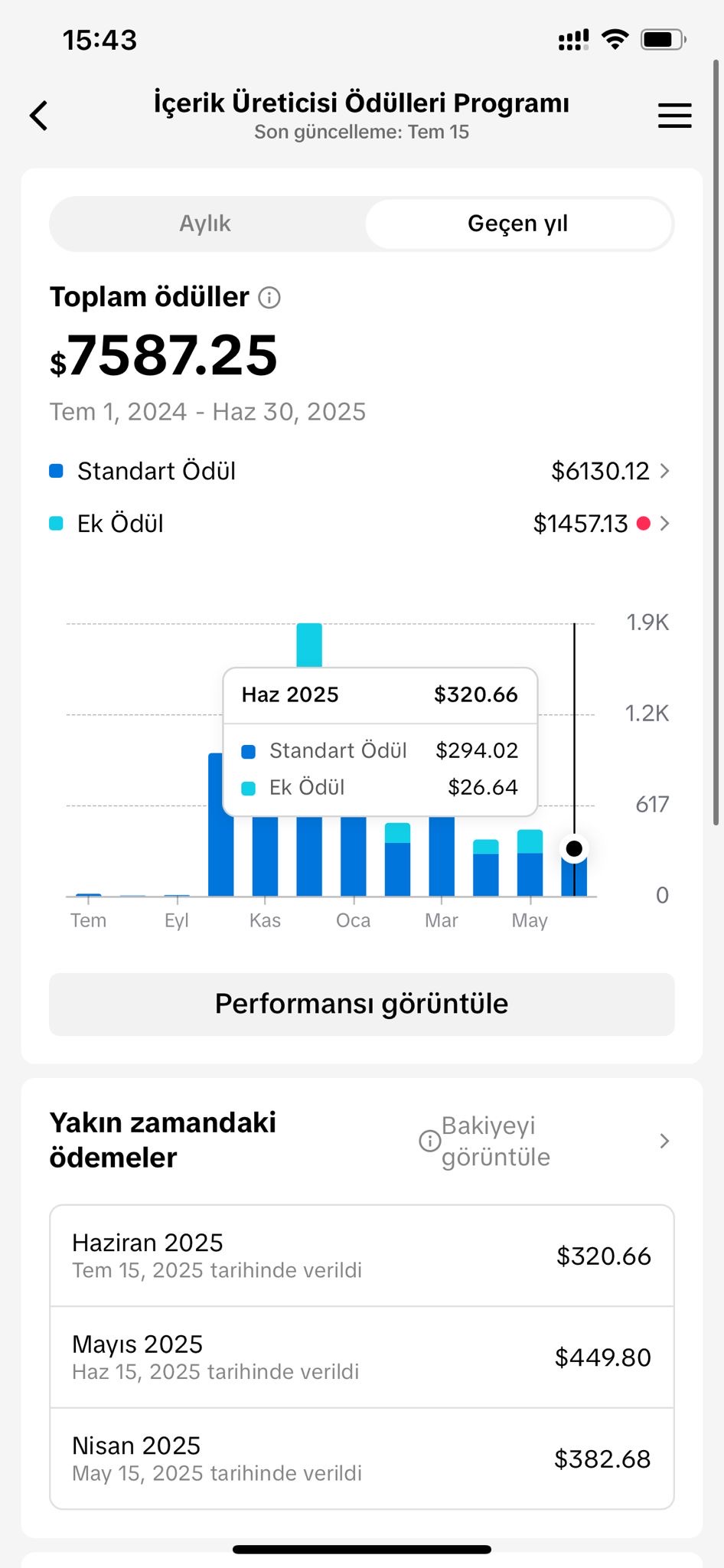Select the Kas bar in the chart
Image resolution: width=724 pixels, height=1568 pixels.
[265, 855]
